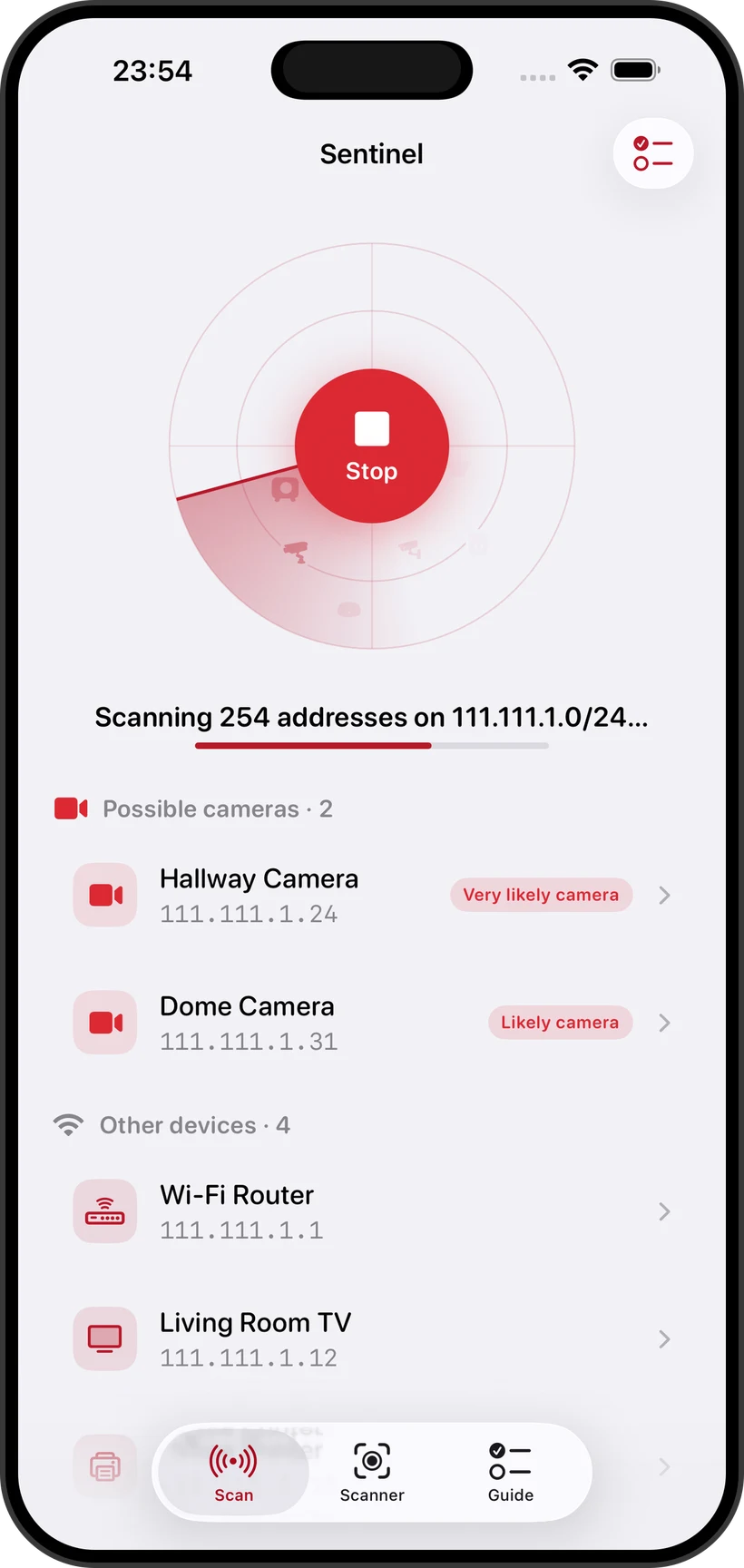Viewport: 744px width, 1568px height.
Task: Select the Scan tab
Action: [x=233, y=1472]
